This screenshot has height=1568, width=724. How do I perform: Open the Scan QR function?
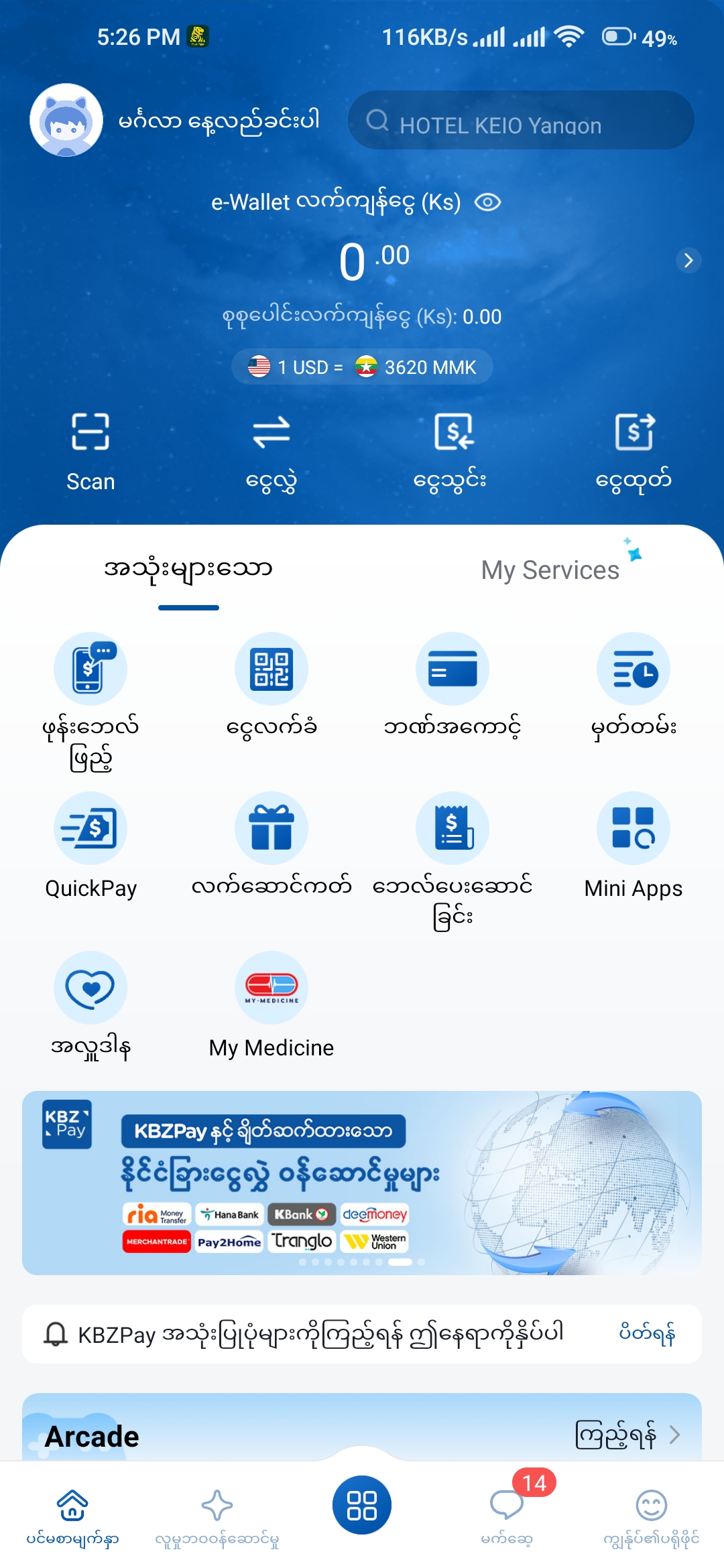pyautogui.click(x=90, y=451)
